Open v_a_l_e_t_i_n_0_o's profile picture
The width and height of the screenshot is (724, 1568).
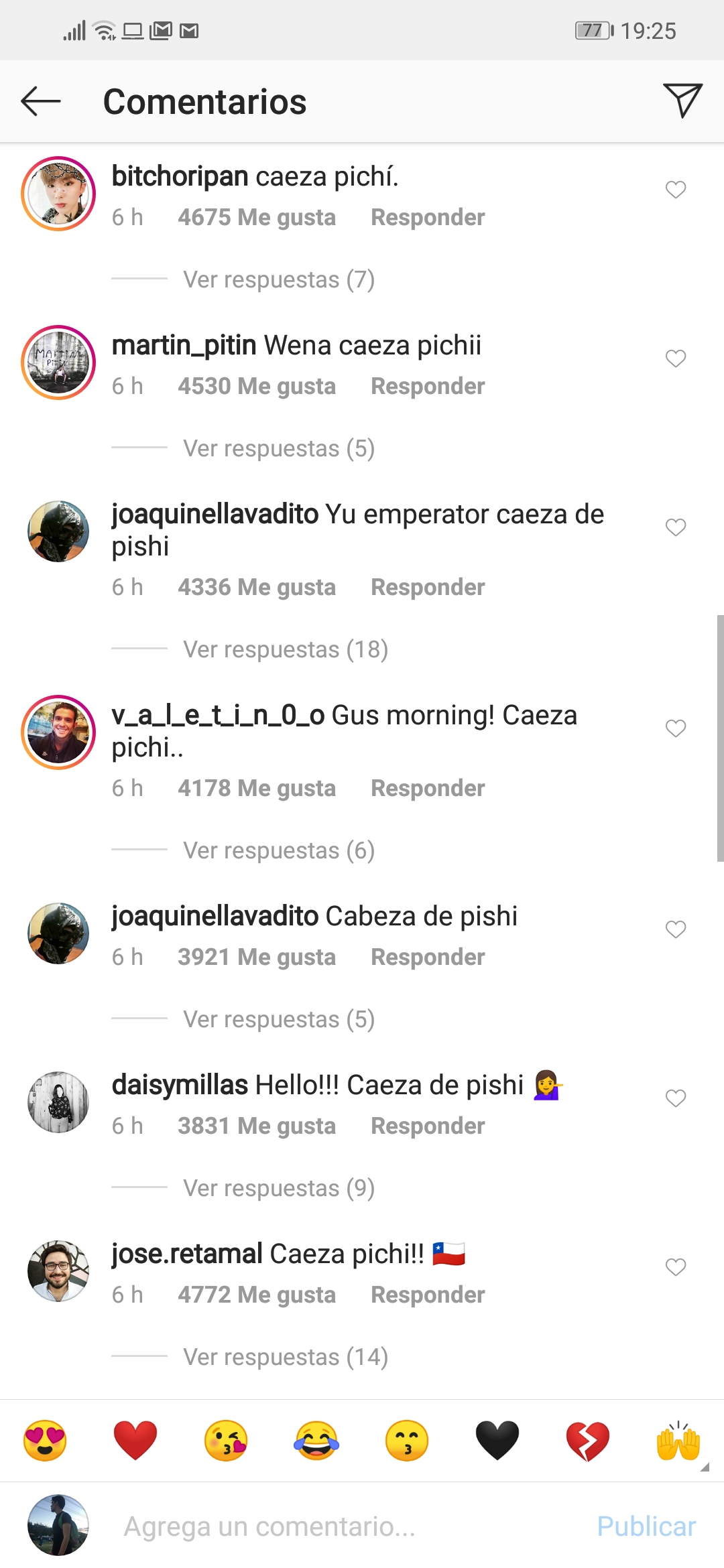click(x=58, y=732)
